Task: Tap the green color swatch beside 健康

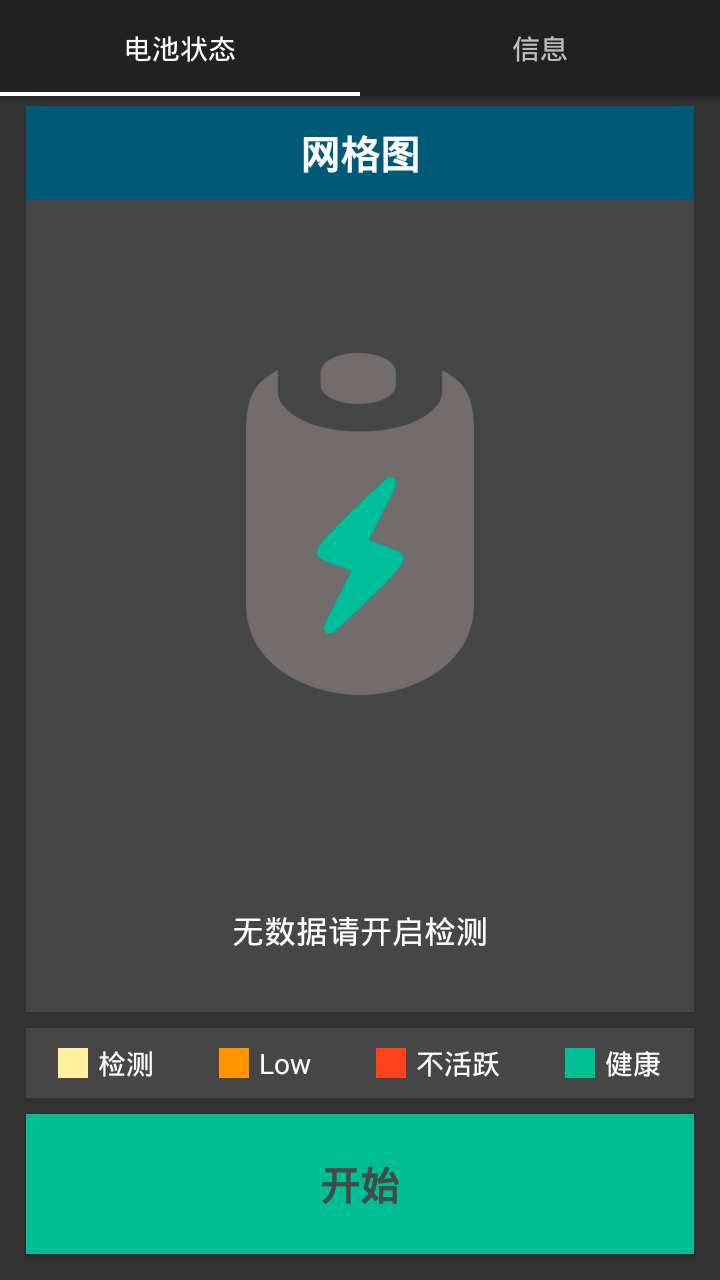Action: (578, 1063)
